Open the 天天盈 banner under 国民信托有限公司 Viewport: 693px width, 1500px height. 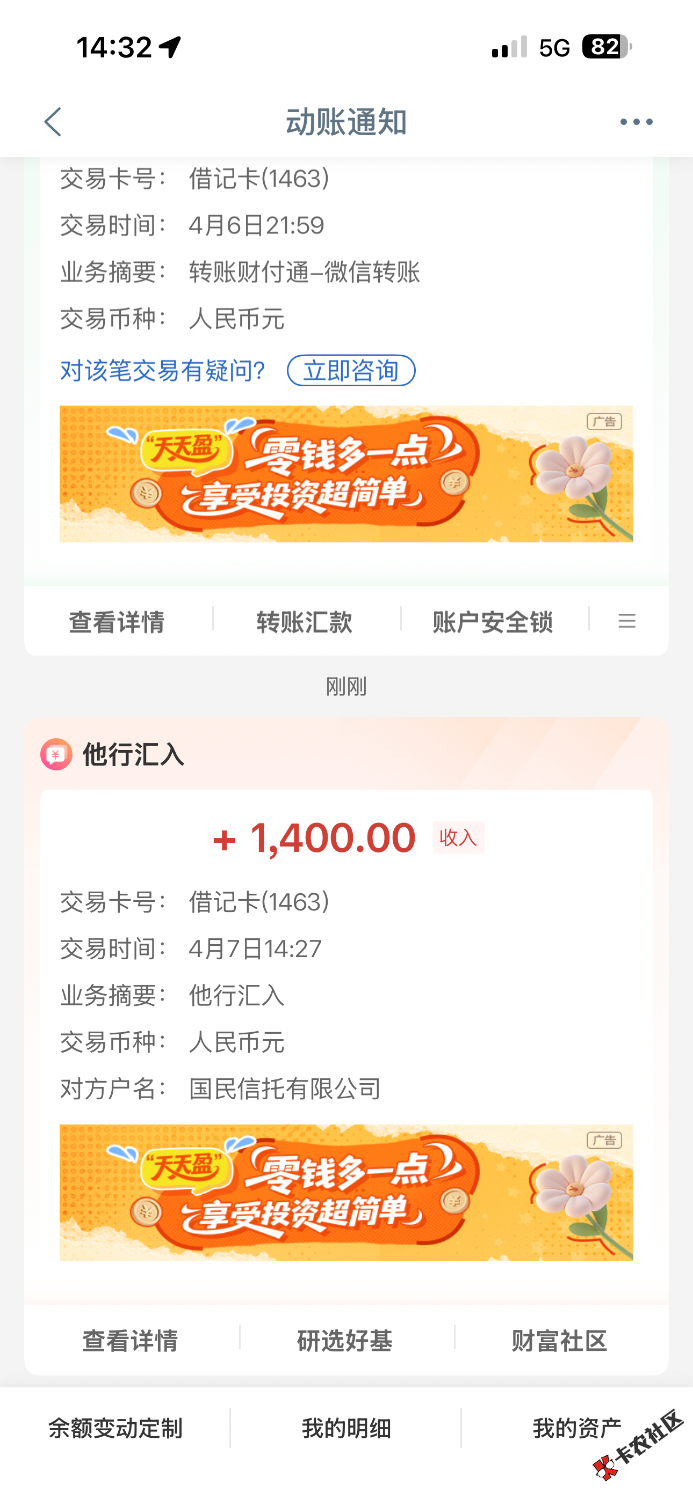346,1192
